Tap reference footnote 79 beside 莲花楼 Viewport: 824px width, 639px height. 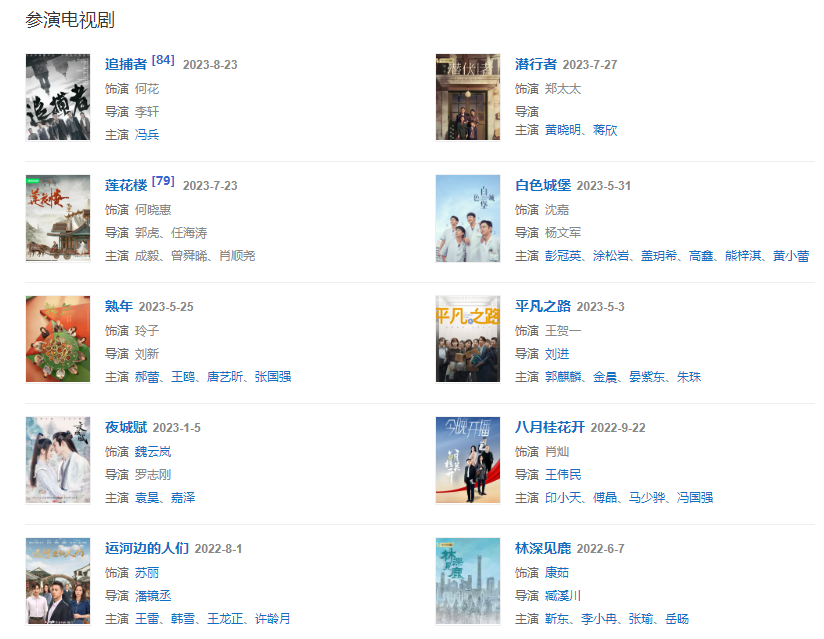(163, 181)
